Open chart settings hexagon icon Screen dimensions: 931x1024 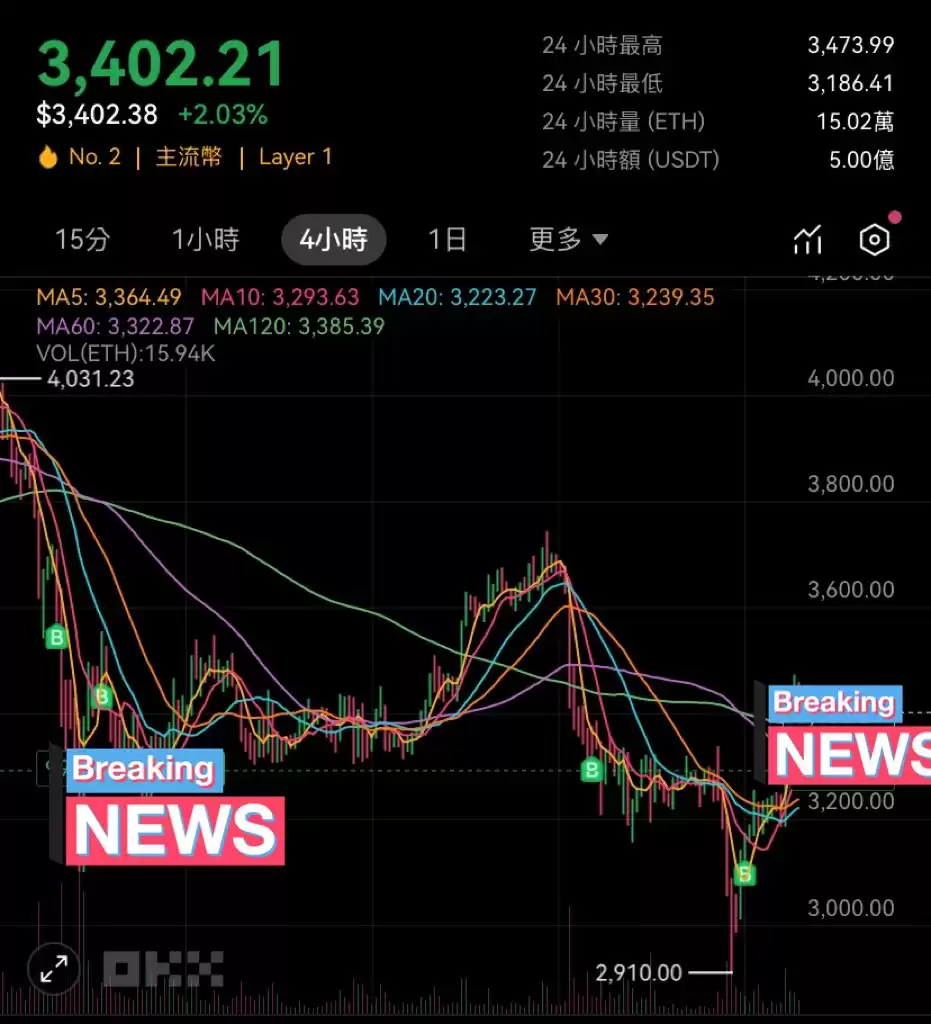click(874, 240)
